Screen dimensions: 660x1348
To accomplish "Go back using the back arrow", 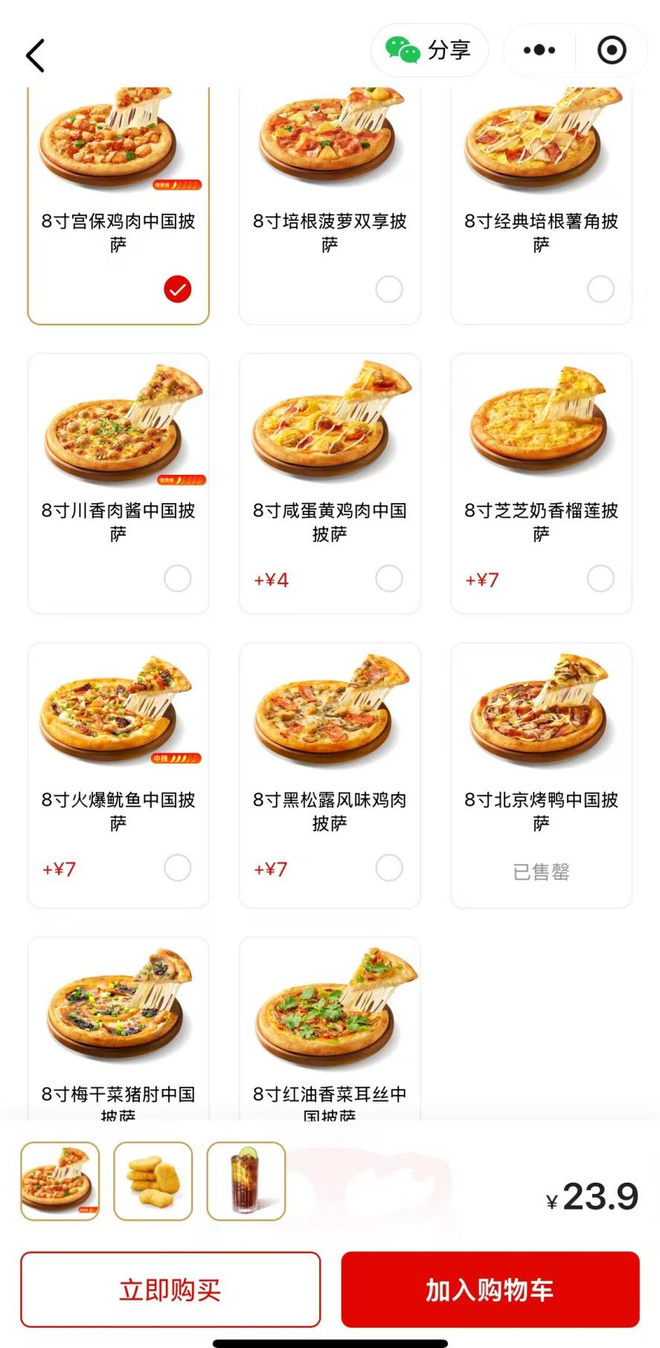I will point(36,55).
